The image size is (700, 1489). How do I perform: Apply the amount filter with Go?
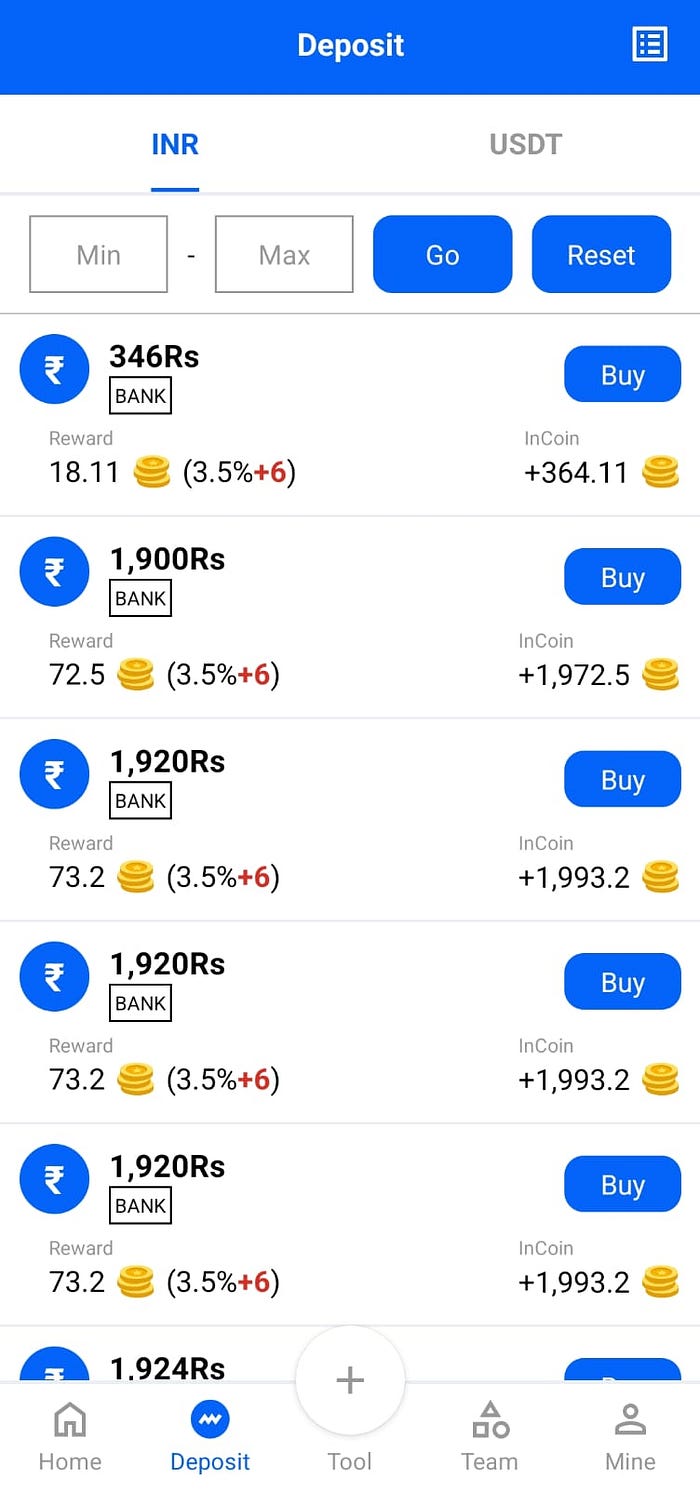[x=442, y=255]
